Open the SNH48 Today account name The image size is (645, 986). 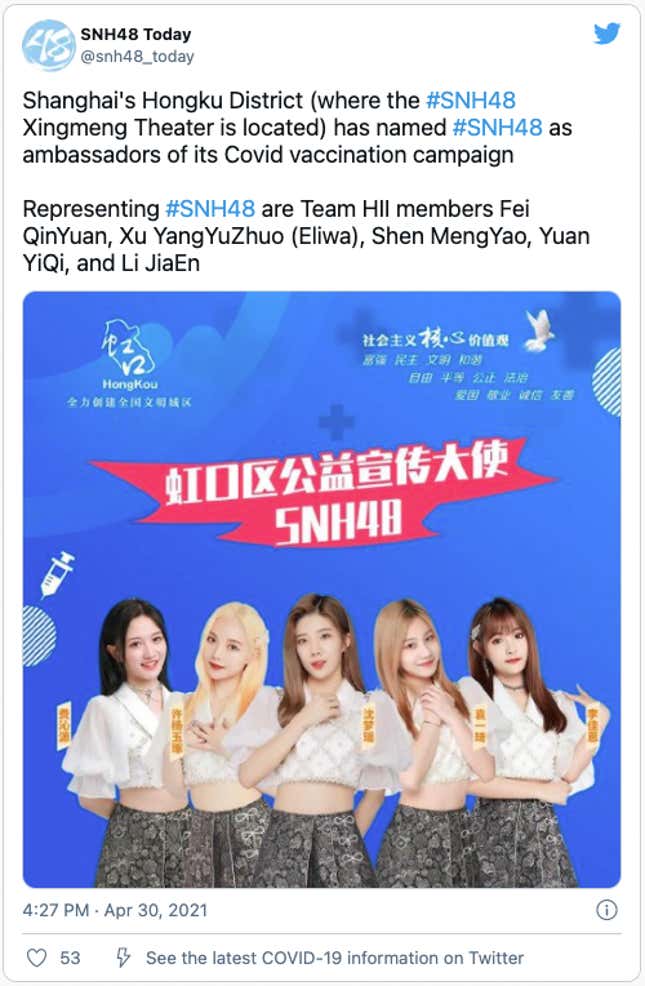[x=138, y=35]
